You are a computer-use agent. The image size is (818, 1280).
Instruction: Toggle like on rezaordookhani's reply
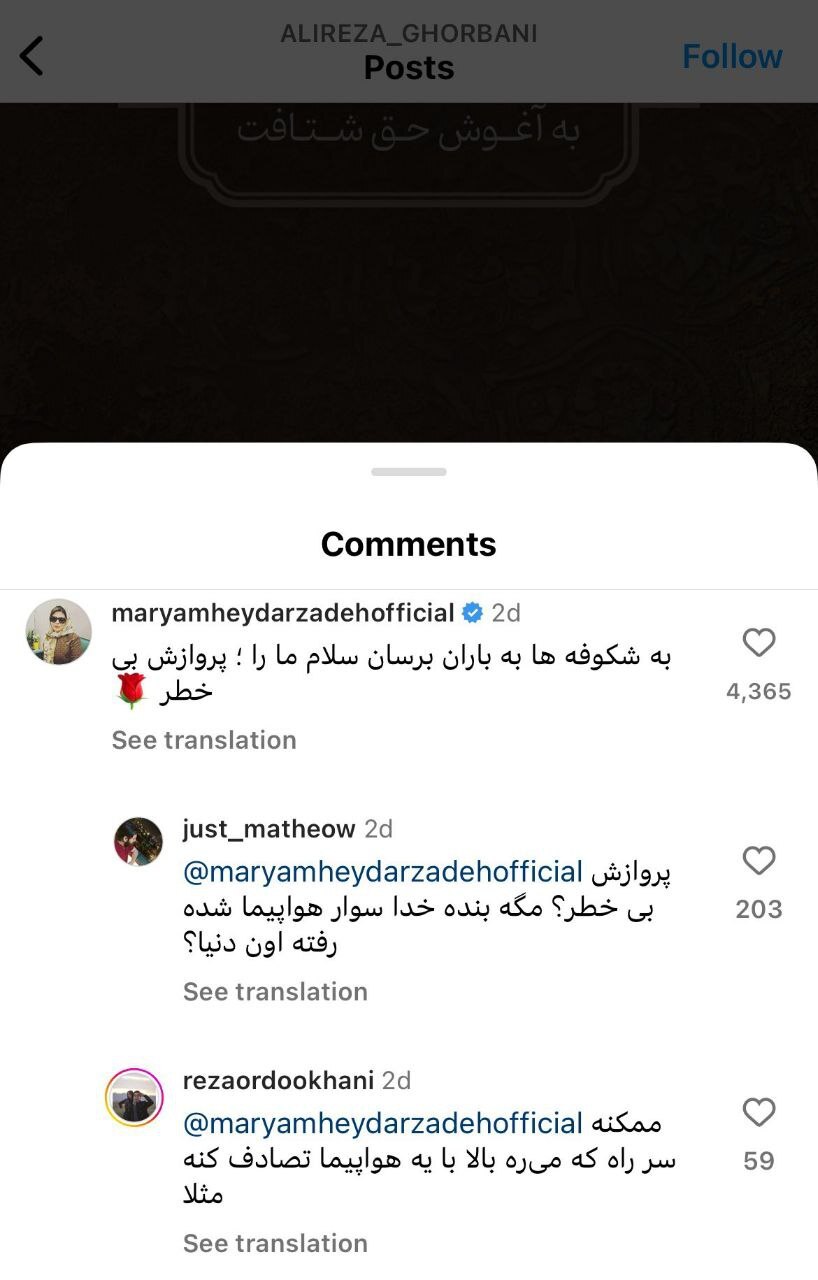[x=759, y=1114]
